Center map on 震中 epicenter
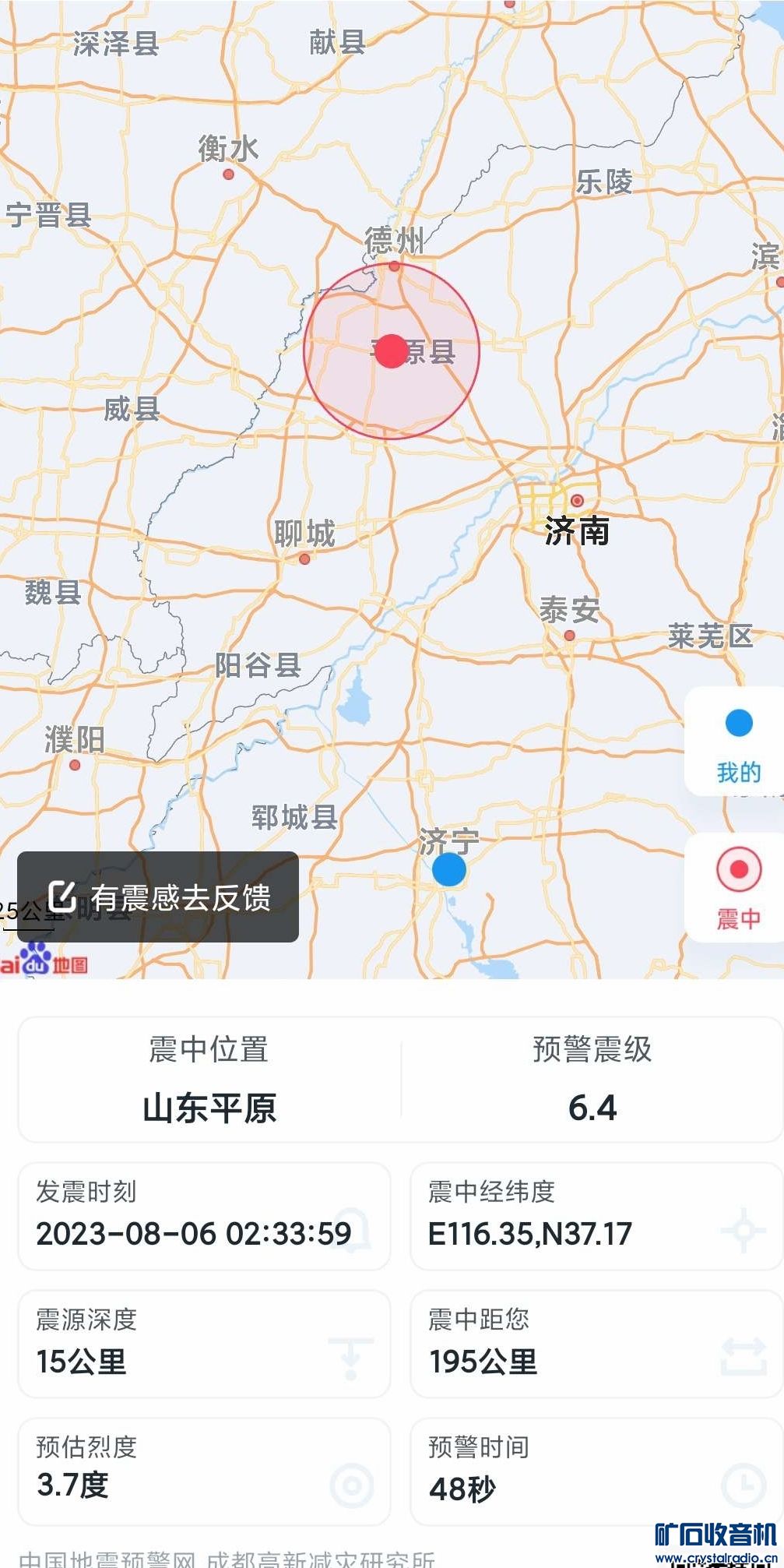 (737, 888)
